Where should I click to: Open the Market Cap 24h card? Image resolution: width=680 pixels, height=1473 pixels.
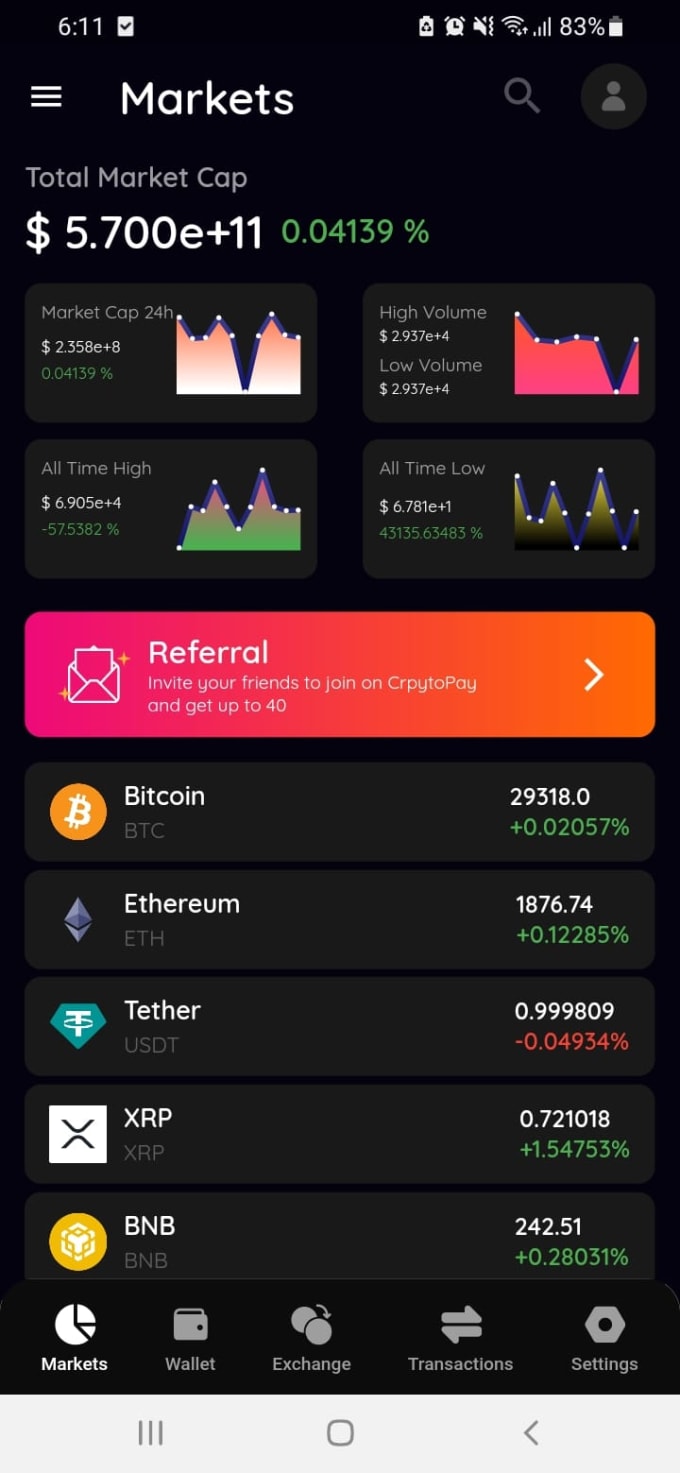point(171,352)
